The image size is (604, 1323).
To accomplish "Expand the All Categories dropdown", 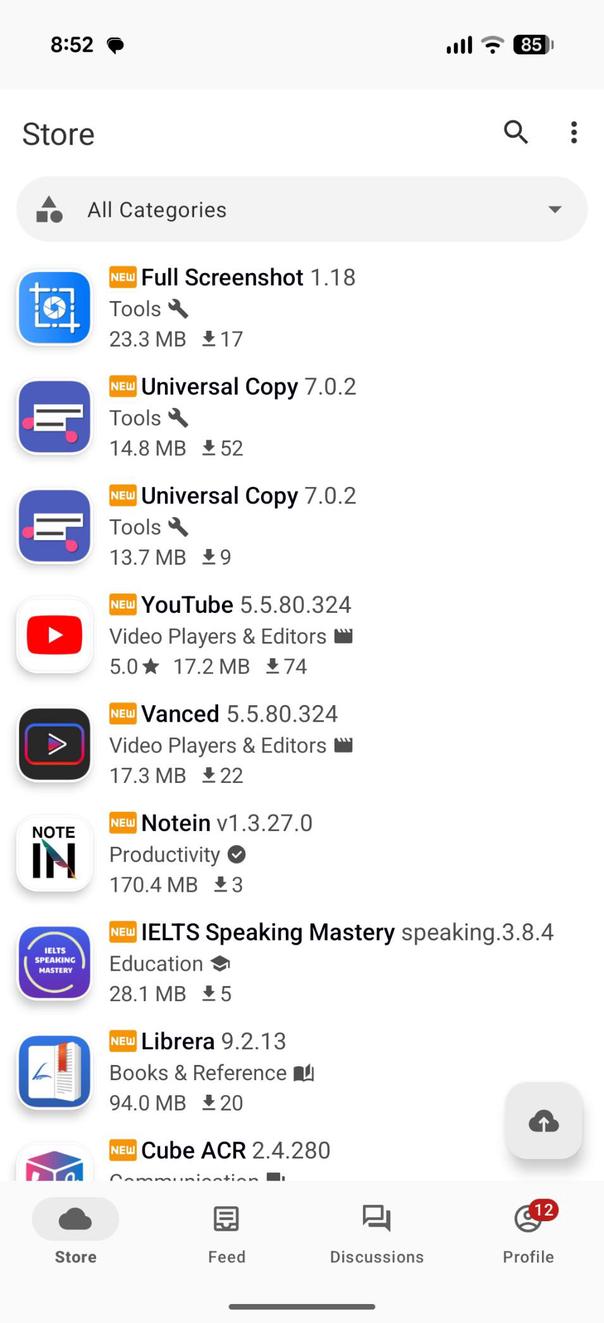I will tap(302, 210).
